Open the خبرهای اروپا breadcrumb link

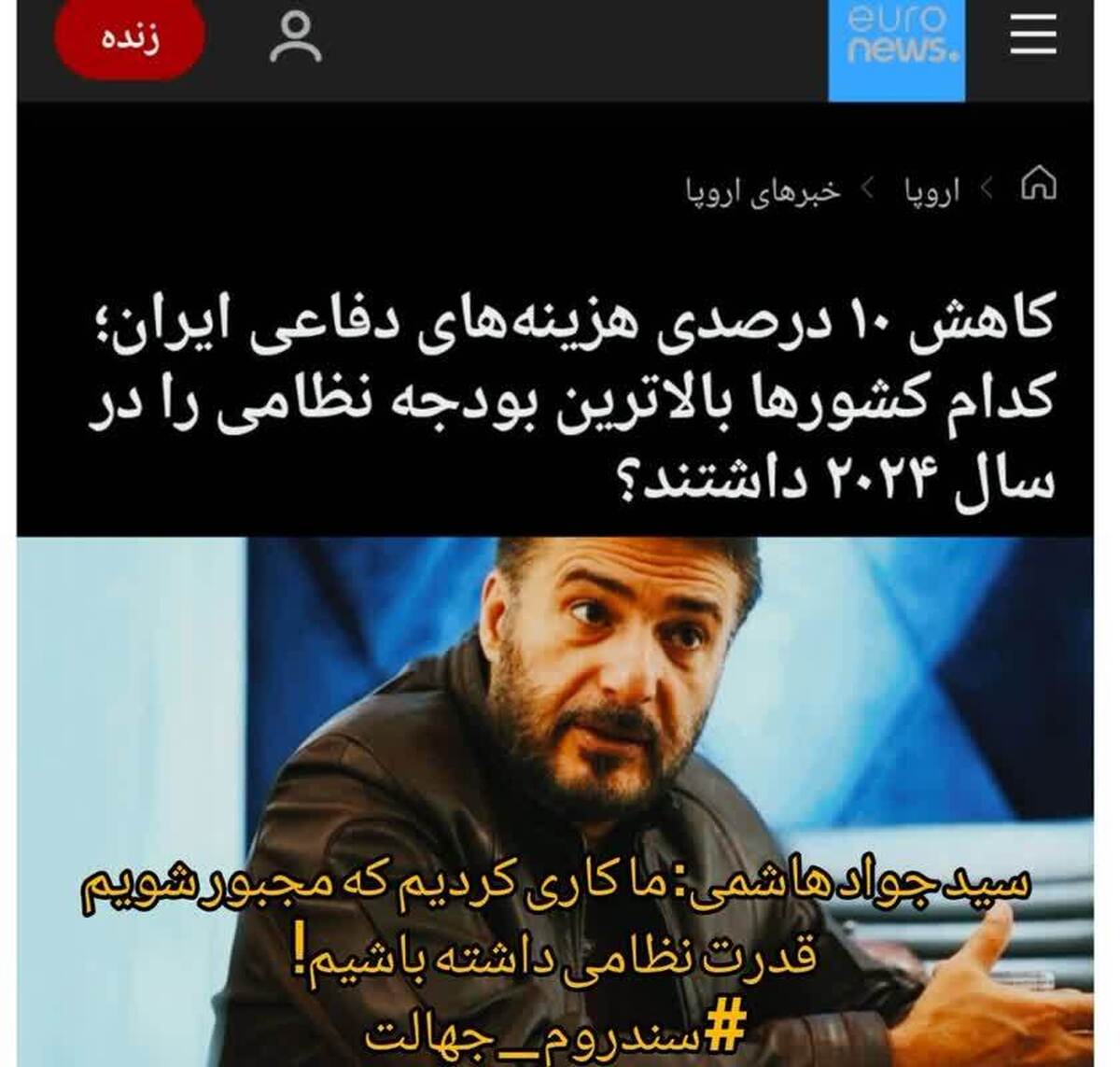click(764, 190)
